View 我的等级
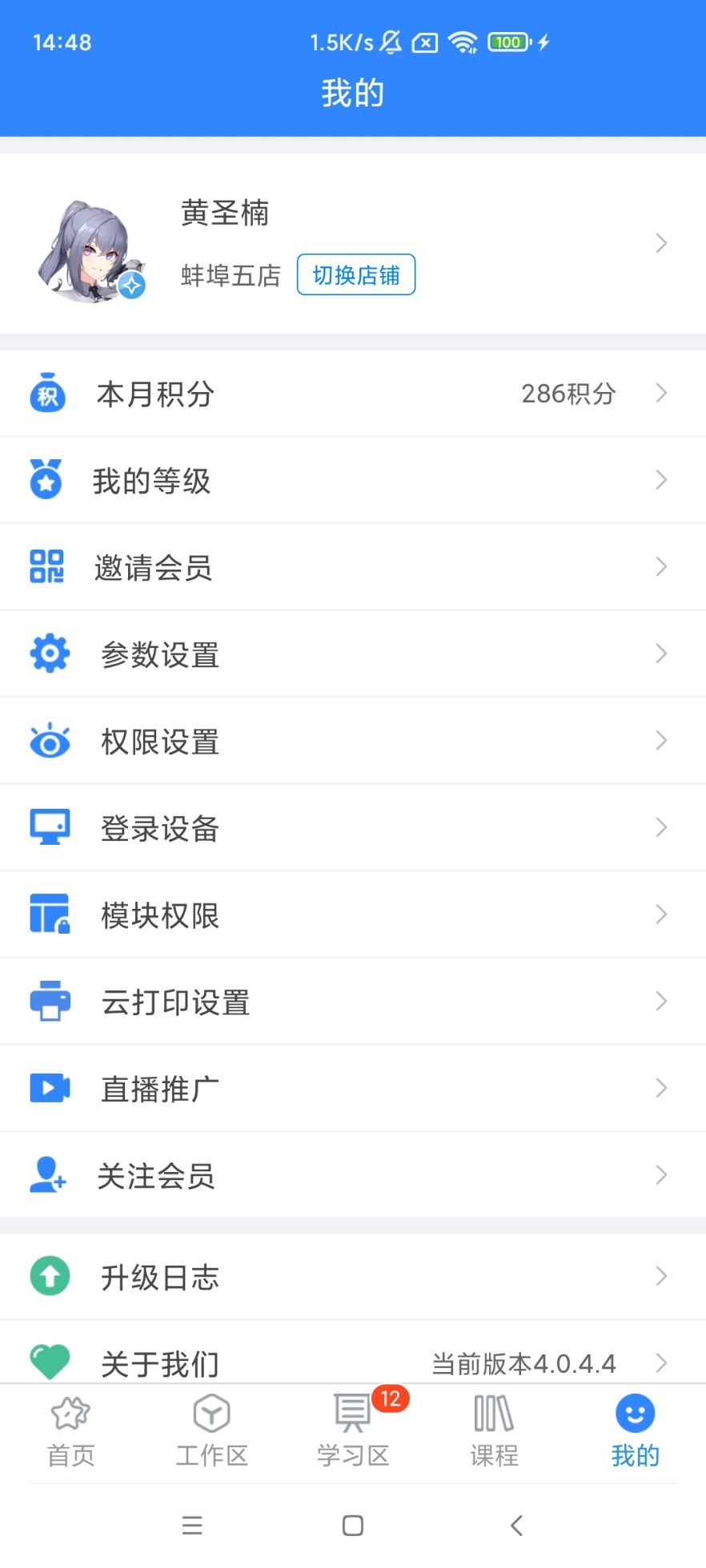This screenshot has height=1568, width=706. click(352, 481)
